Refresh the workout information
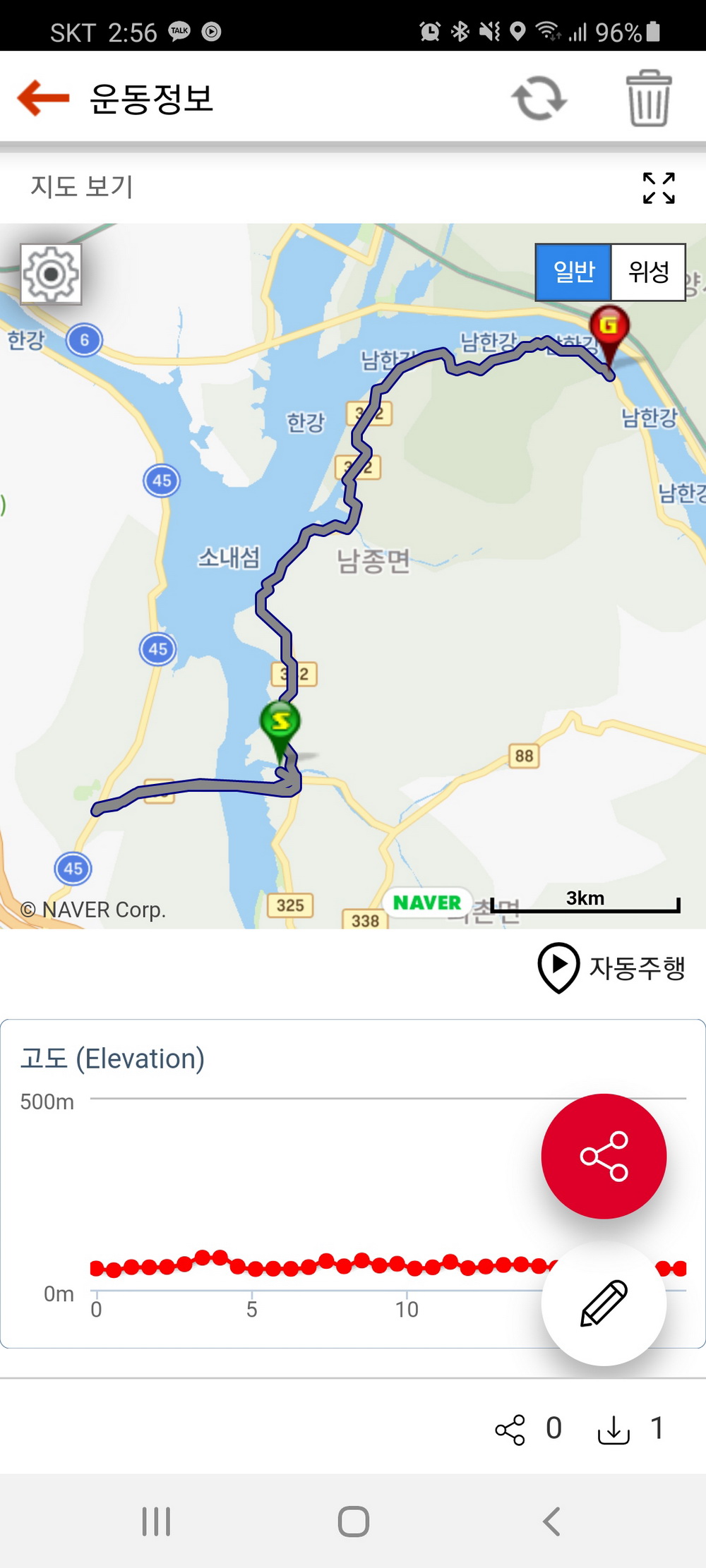The height and width of the screenshot is (1568, 706). coord(539,98)
